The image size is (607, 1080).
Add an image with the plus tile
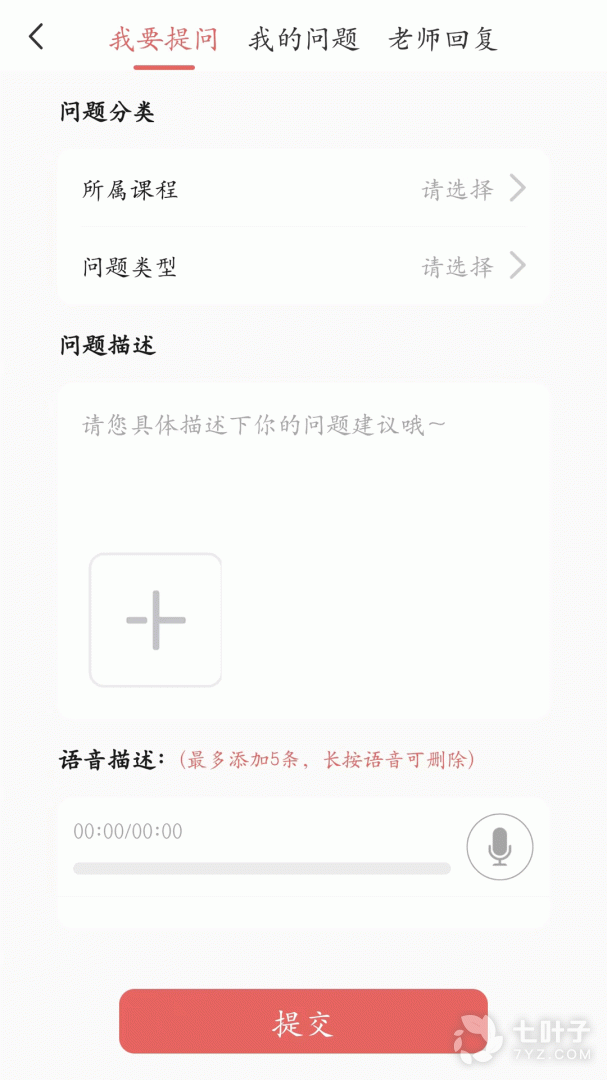pos(156,620)
